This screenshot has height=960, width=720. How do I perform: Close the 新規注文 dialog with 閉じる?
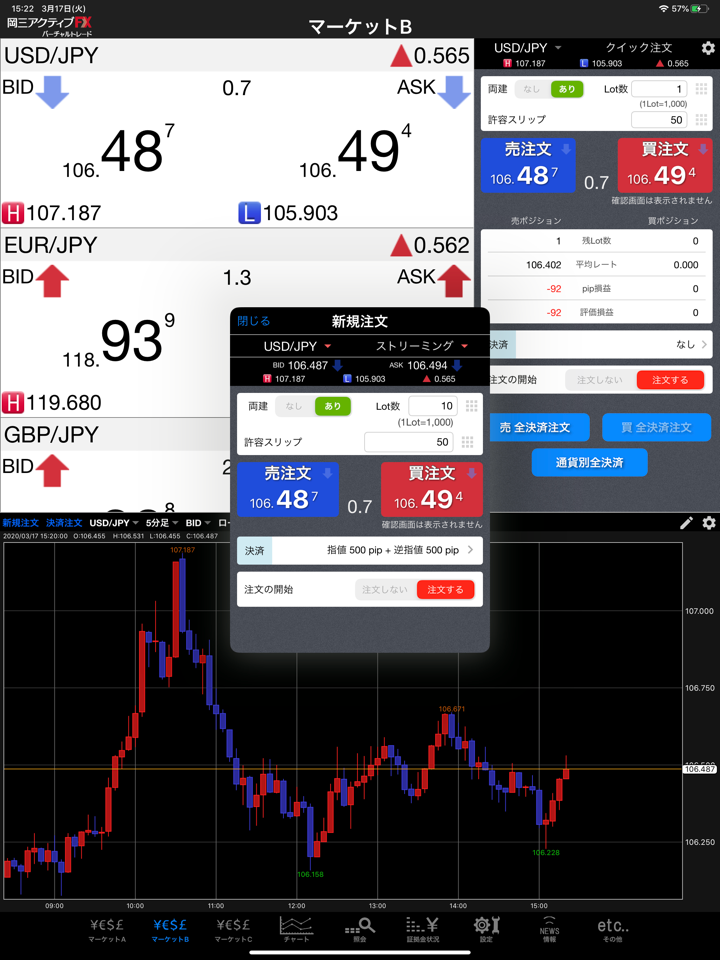tap(254, 321)
